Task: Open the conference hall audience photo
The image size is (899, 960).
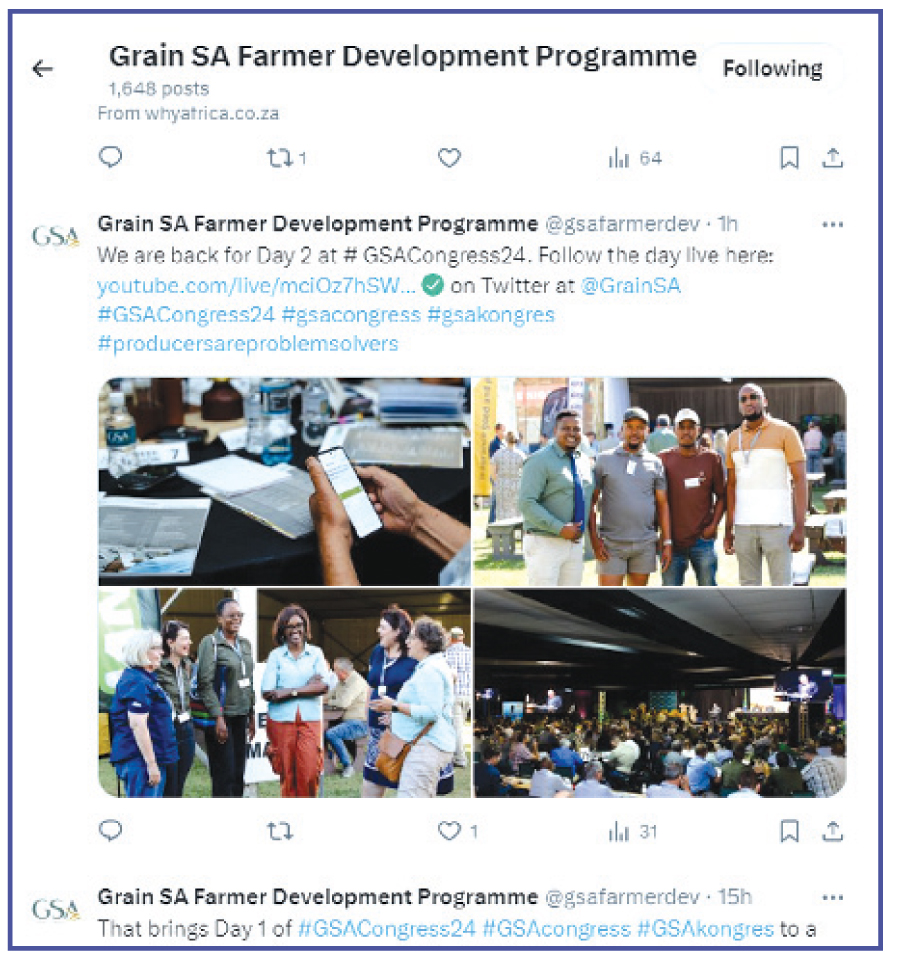Action: [659, 692]
